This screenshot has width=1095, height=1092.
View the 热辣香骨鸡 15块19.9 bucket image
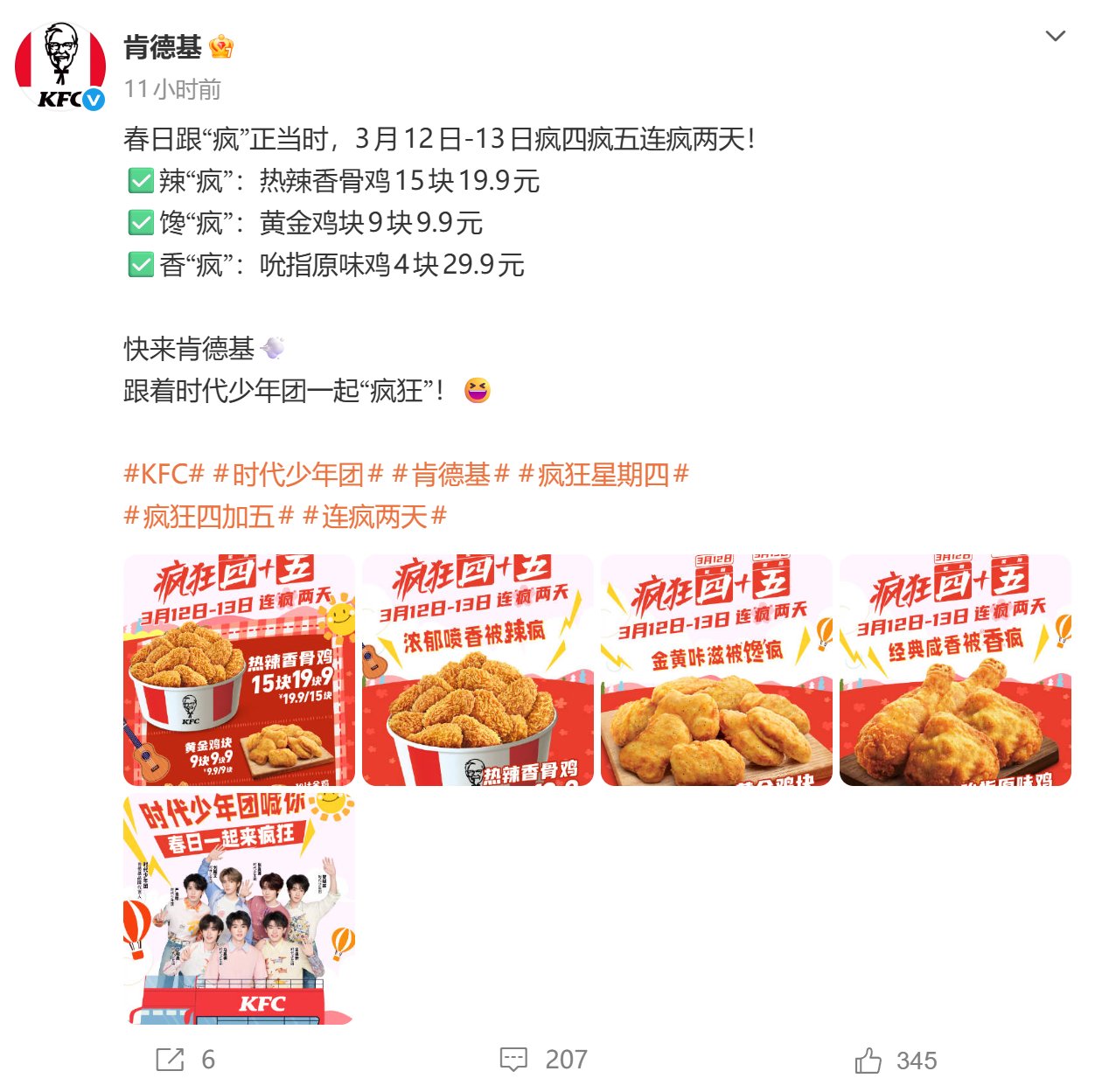[x=239, y=670]
